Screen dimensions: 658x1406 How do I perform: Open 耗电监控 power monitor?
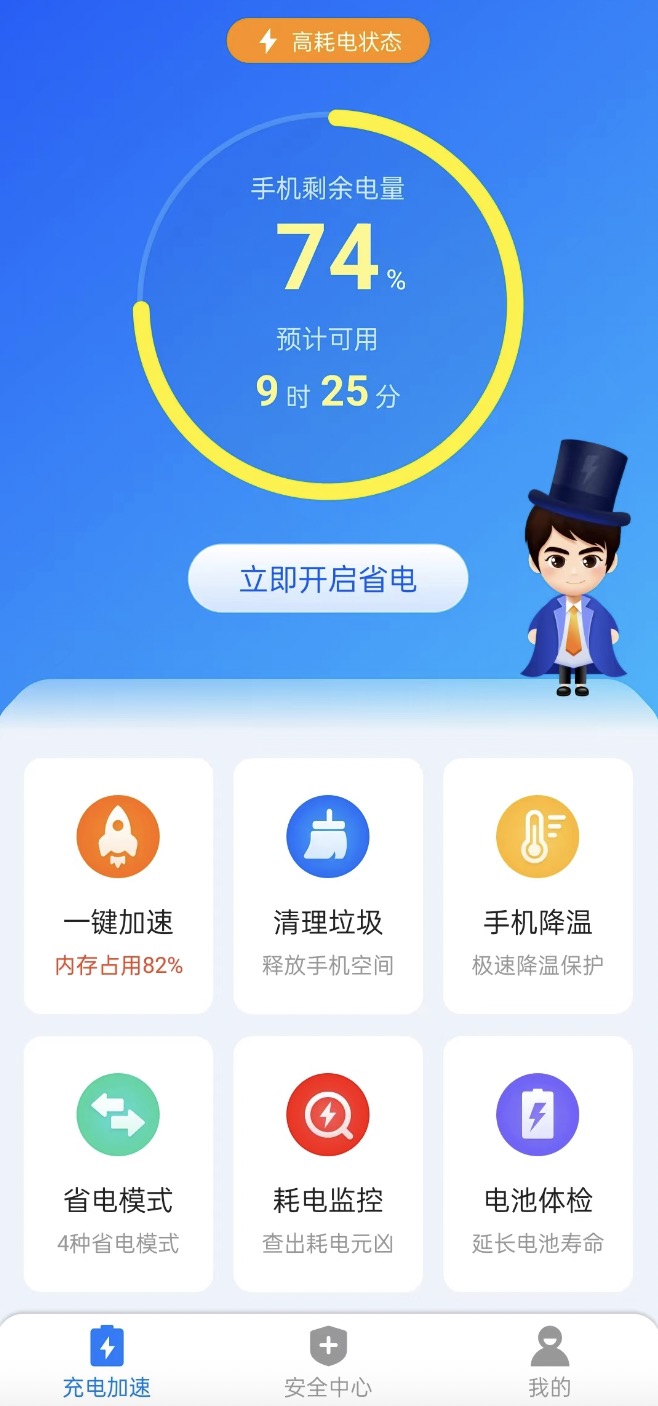coord(328,1163)
